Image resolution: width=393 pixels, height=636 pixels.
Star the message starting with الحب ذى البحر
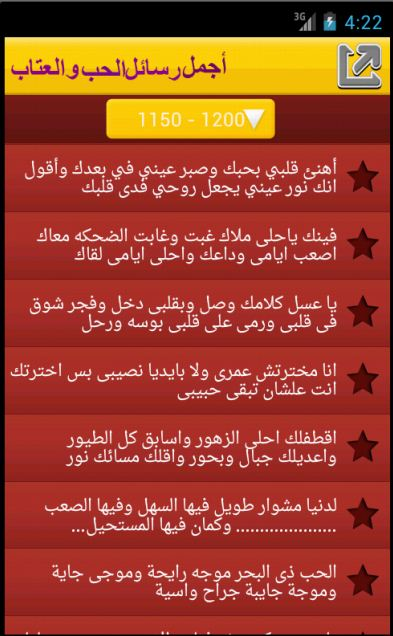coord(363,581)
